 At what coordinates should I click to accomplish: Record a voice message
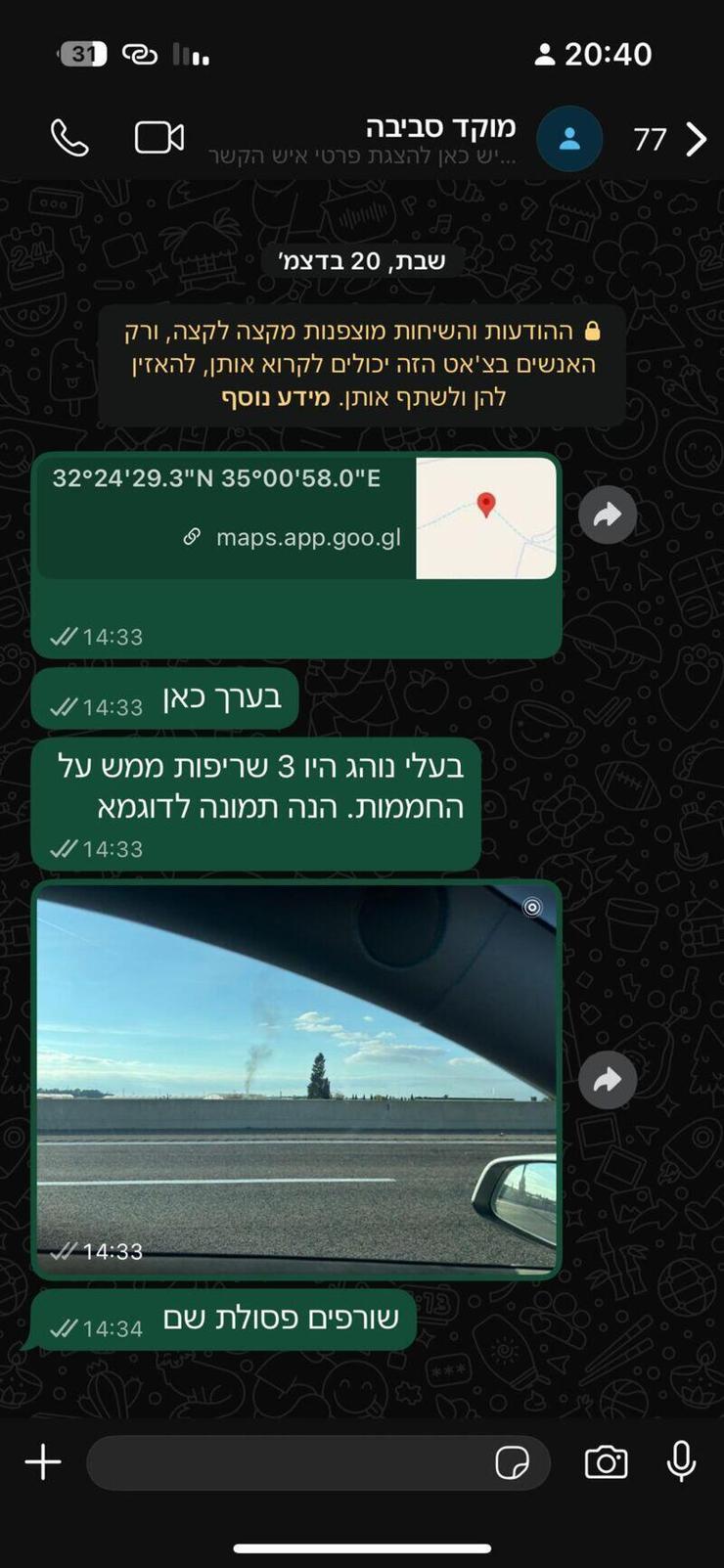click(x=682, y=1462)
